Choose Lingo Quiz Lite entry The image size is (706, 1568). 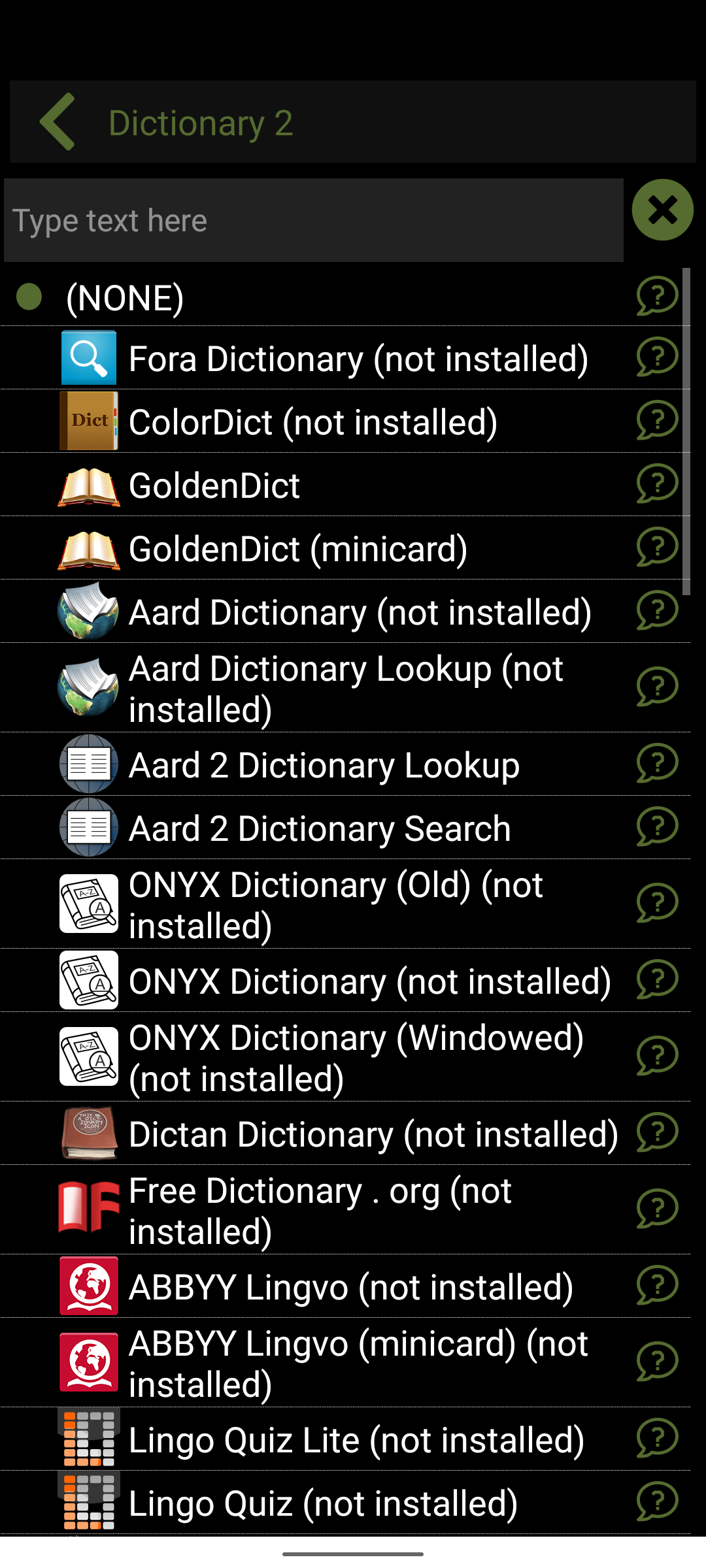[356, 1440]
